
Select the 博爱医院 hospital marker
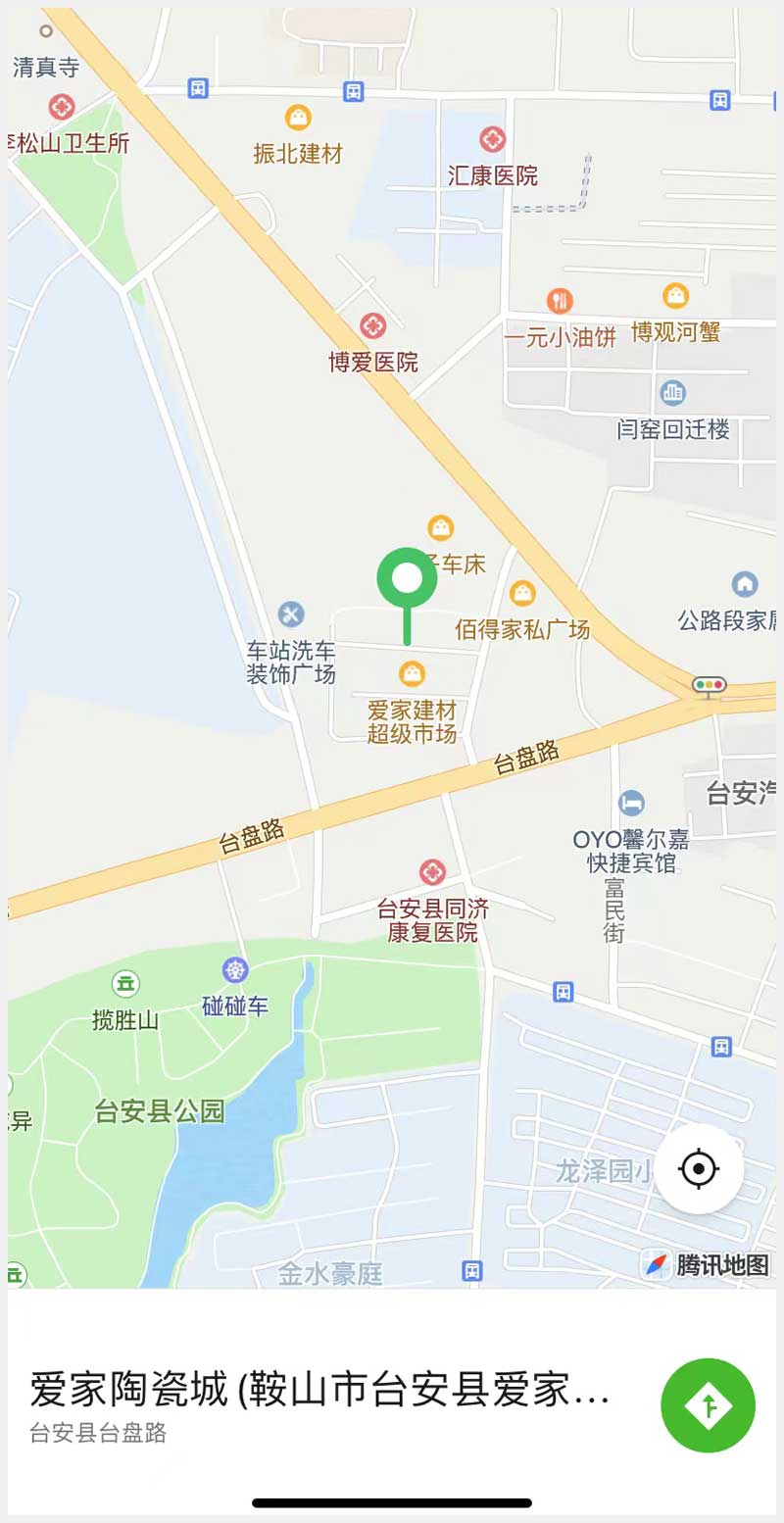[372, 326]
